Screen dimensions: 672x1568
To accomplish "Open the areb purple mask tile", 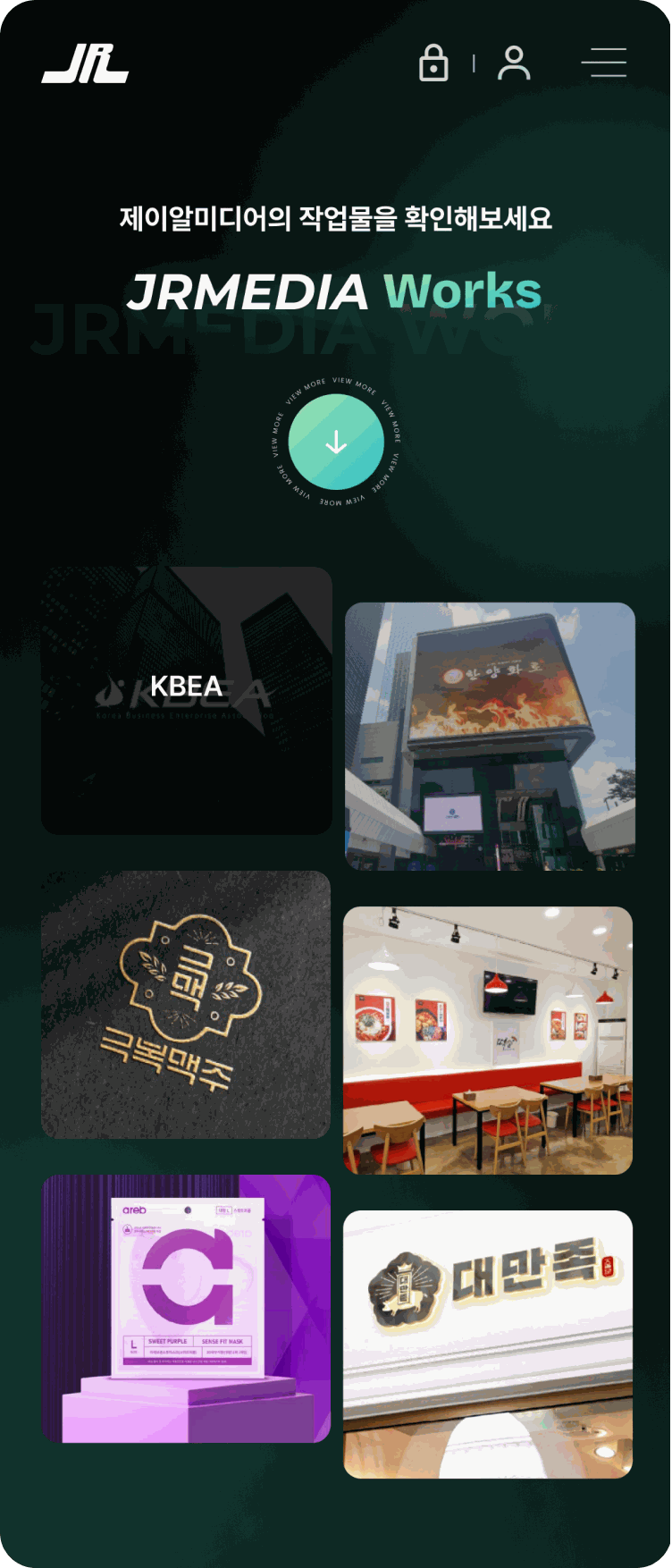I will click(186, 1308).
